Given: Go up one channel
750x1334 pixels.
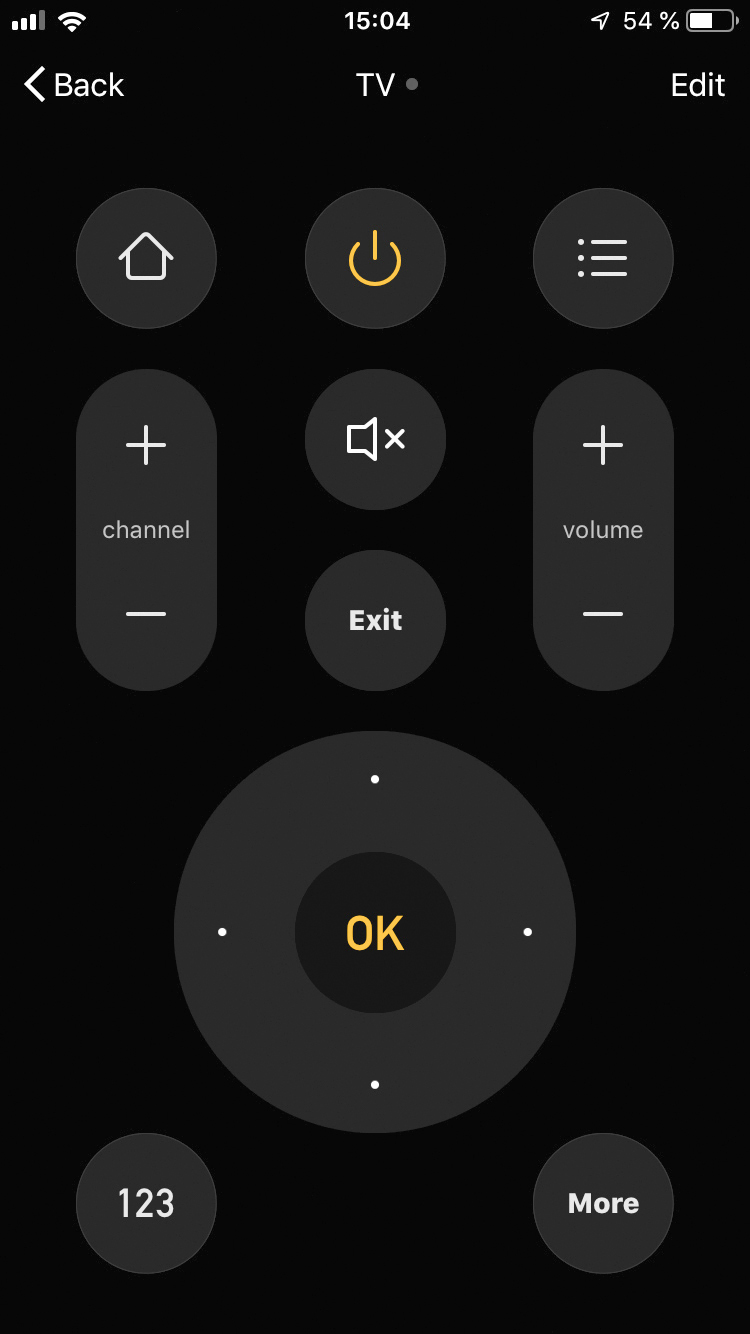Looking at the screenshot, I should (146, 445).
